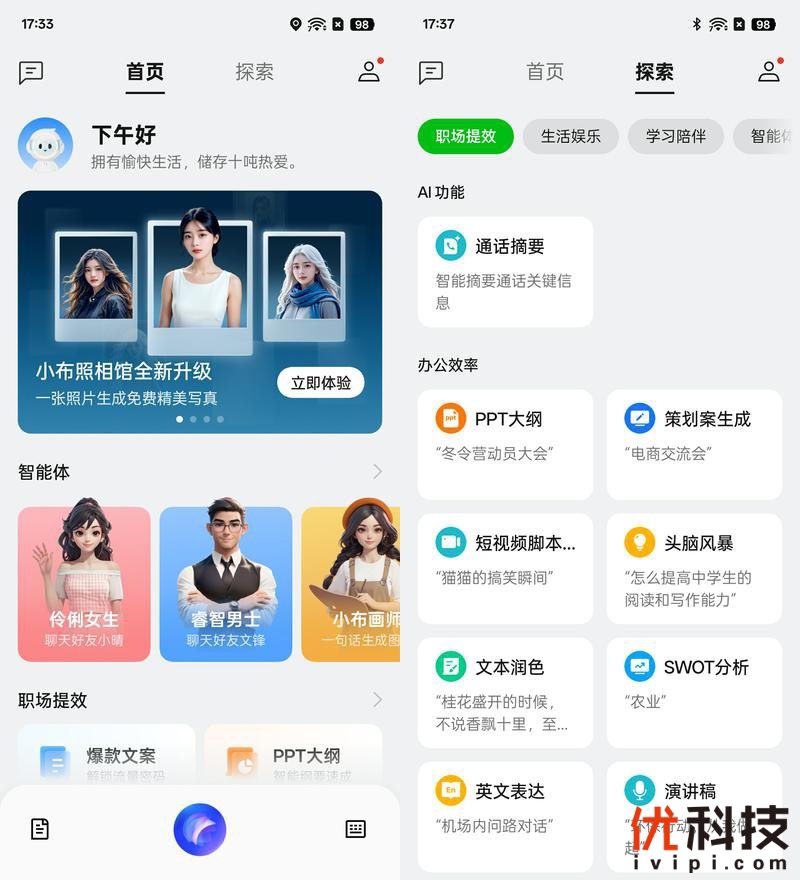Activate the round voice assistant button

click(200, 829)
